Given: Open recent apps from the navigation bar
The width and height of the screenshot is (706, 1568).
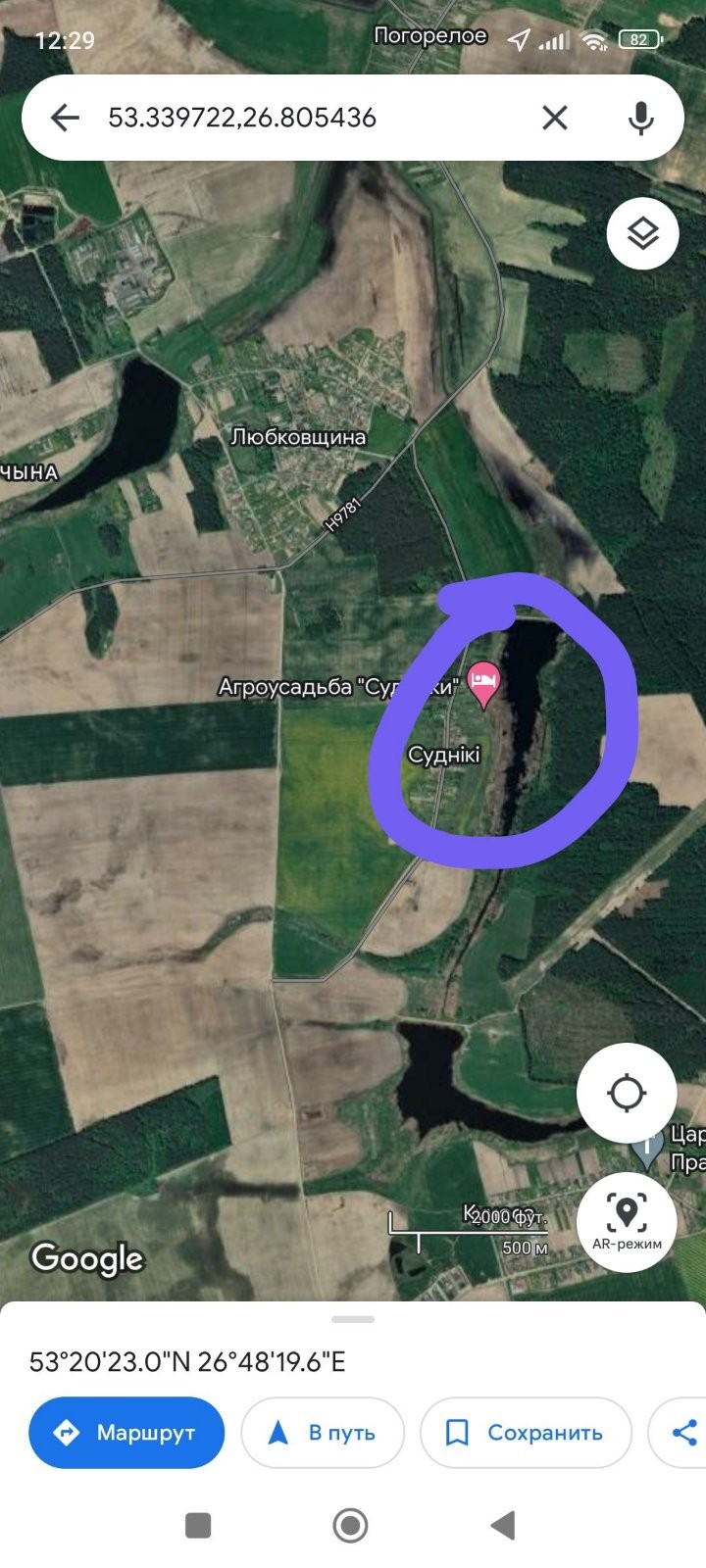Looking at the screenshot, I should pyautogui.click(x=198, y=1525).
